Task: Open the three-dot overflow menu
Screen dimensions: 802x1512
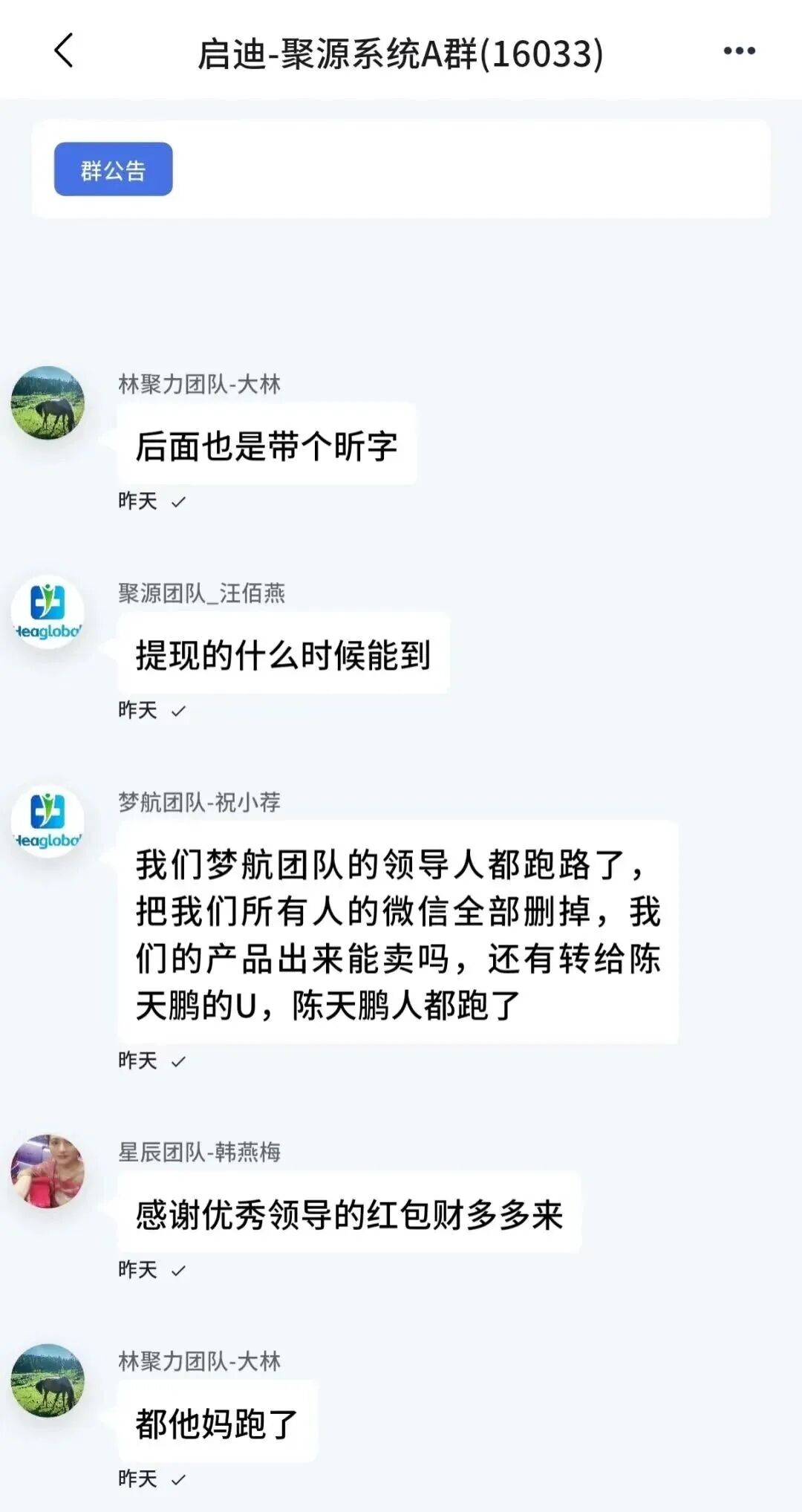Action: pyautogui.click(x=739, y=50)
